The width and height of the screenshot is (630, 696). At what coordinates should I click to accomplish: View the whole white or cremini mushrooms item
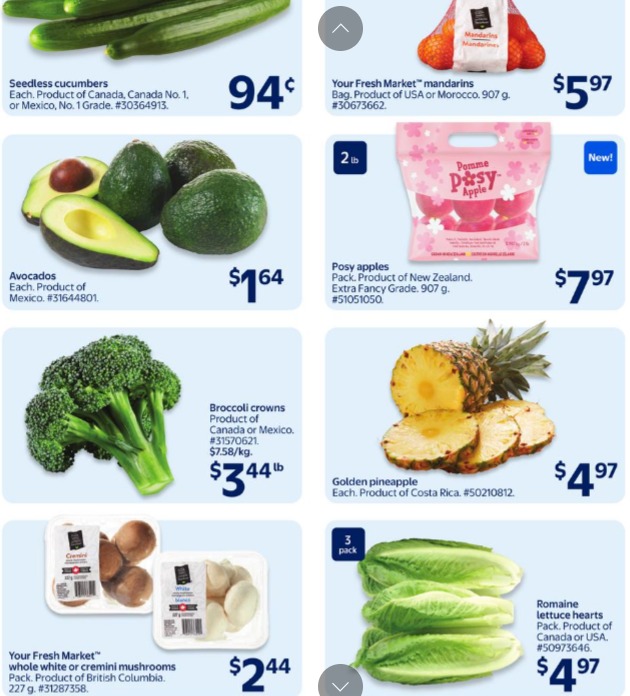pyautogui.click(x=152, y=605)
